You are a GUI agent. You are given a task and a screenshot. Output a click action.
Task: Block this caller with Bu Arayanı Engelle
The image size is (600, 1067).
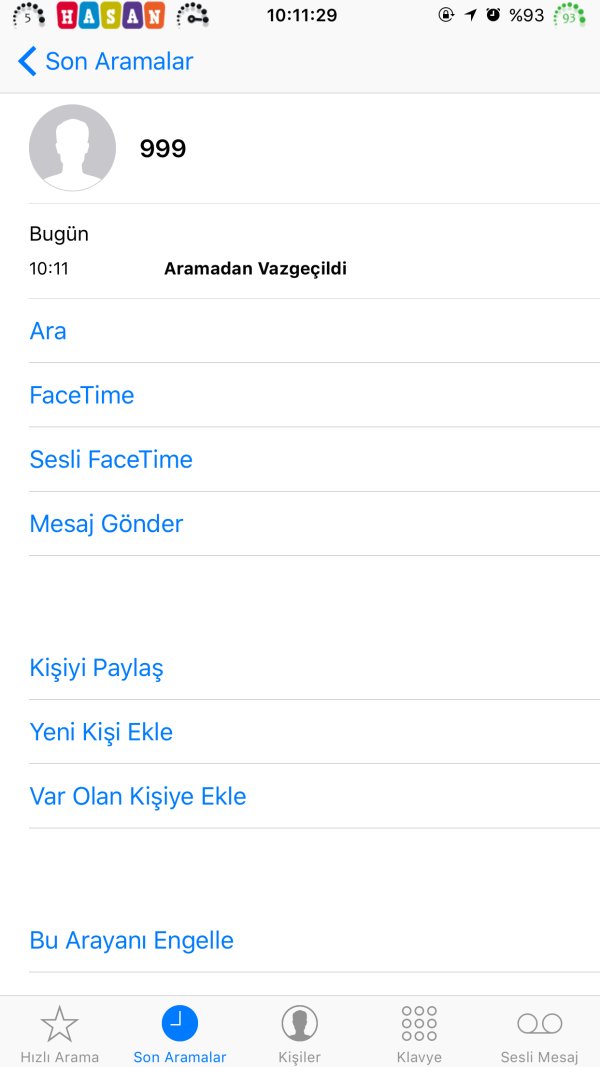pos(132,940)
